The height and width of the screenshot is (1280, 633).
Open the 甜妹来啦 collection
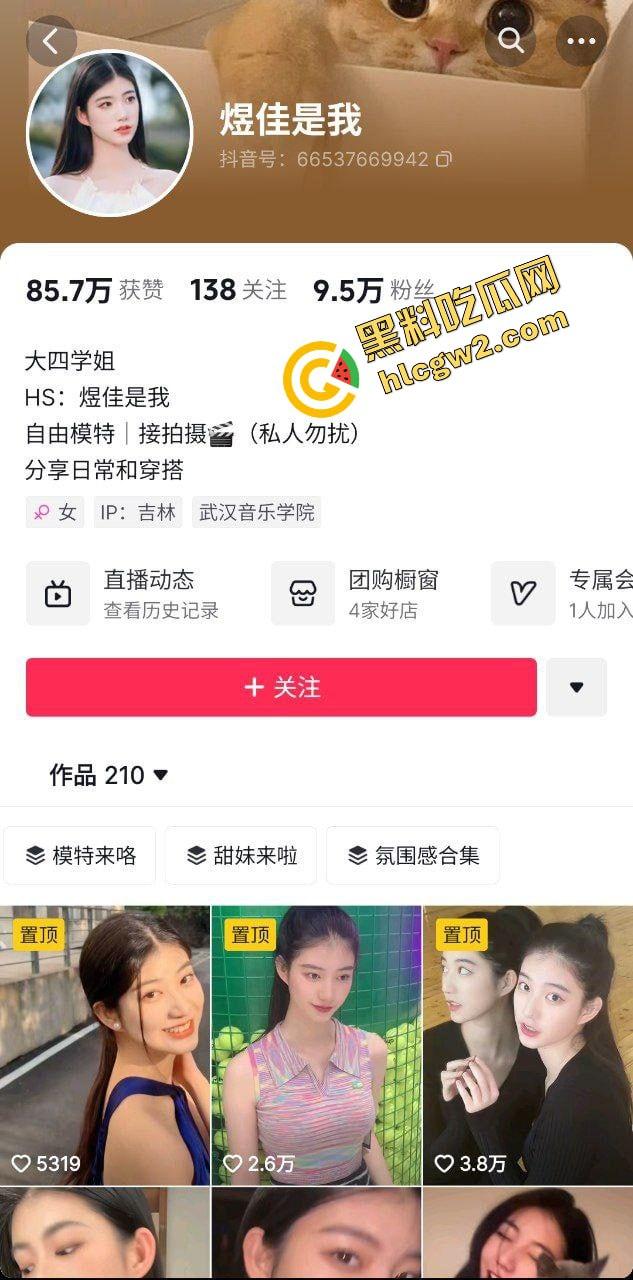click(241, 855)
